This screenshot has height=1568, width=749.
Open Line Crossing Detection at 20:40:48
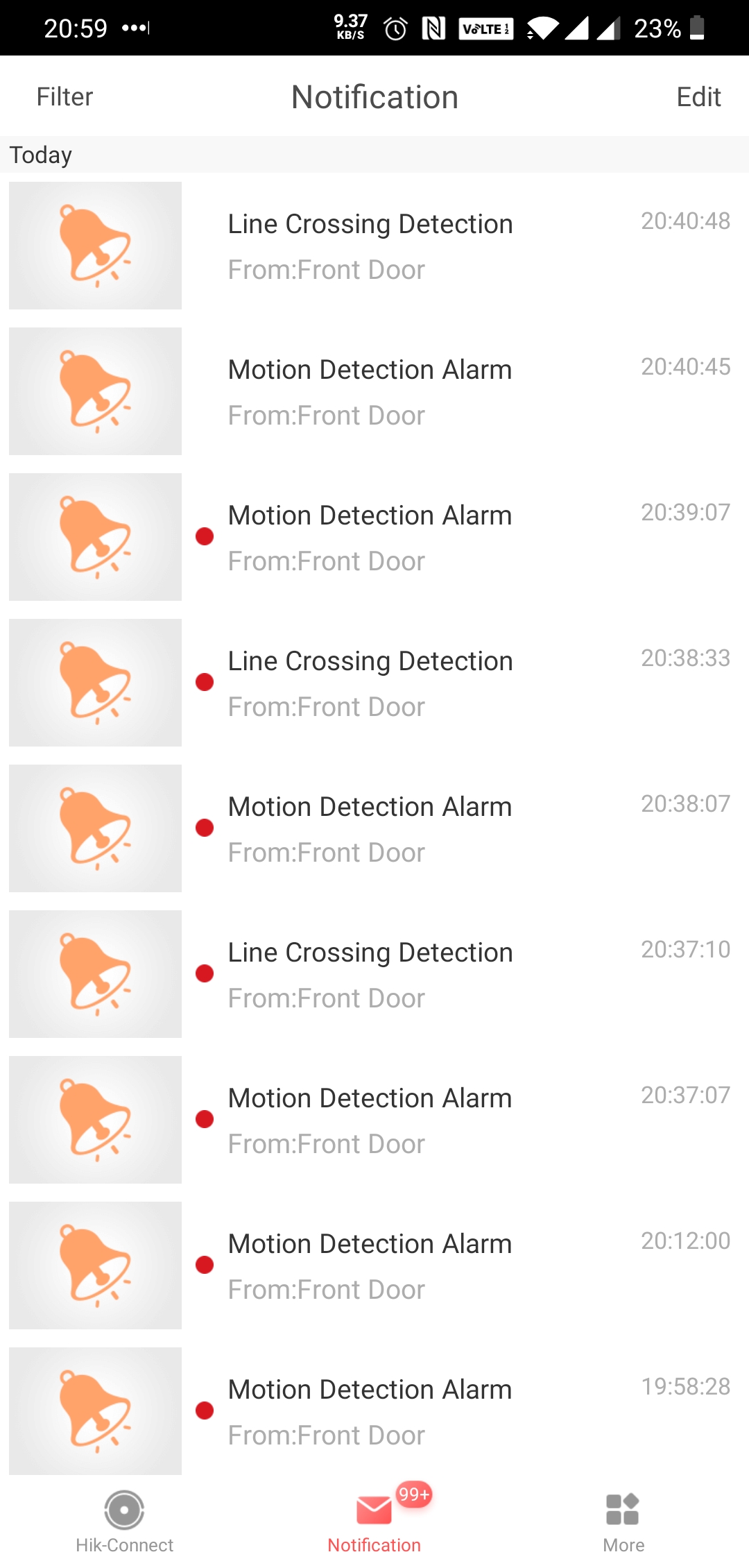[x=374, y=246]
